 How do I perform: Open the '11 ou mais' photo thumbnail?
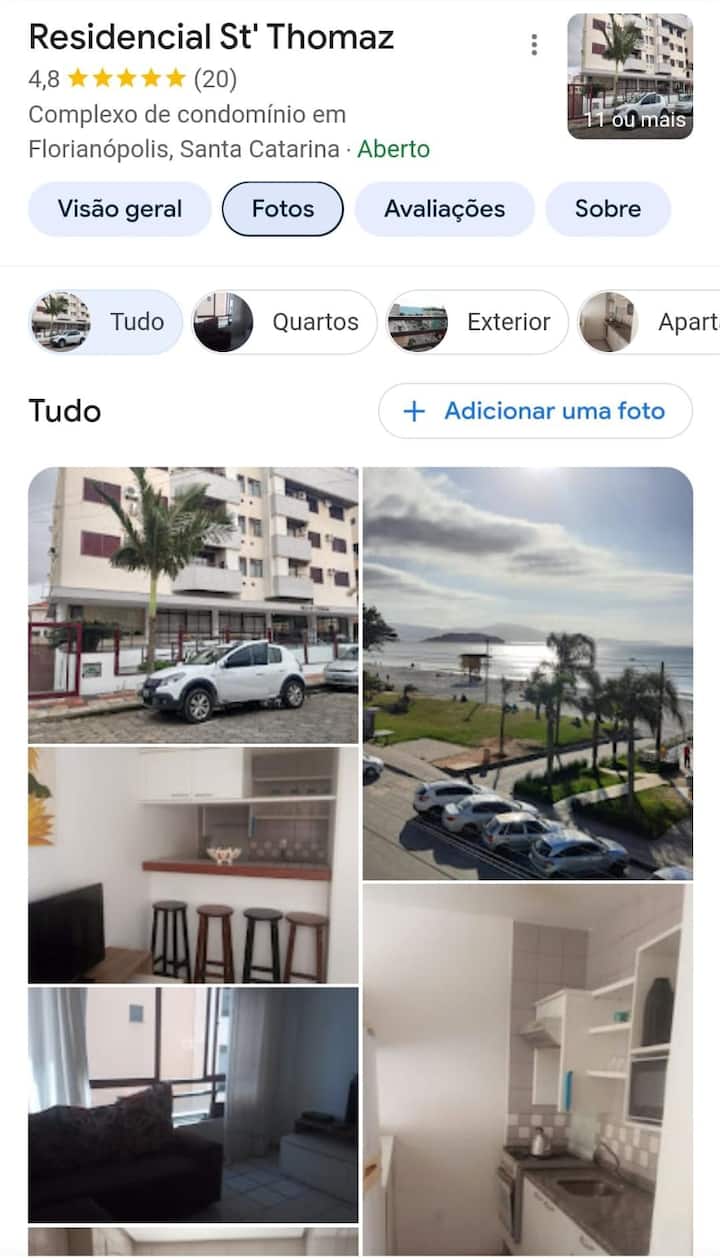tap(630, 76)
